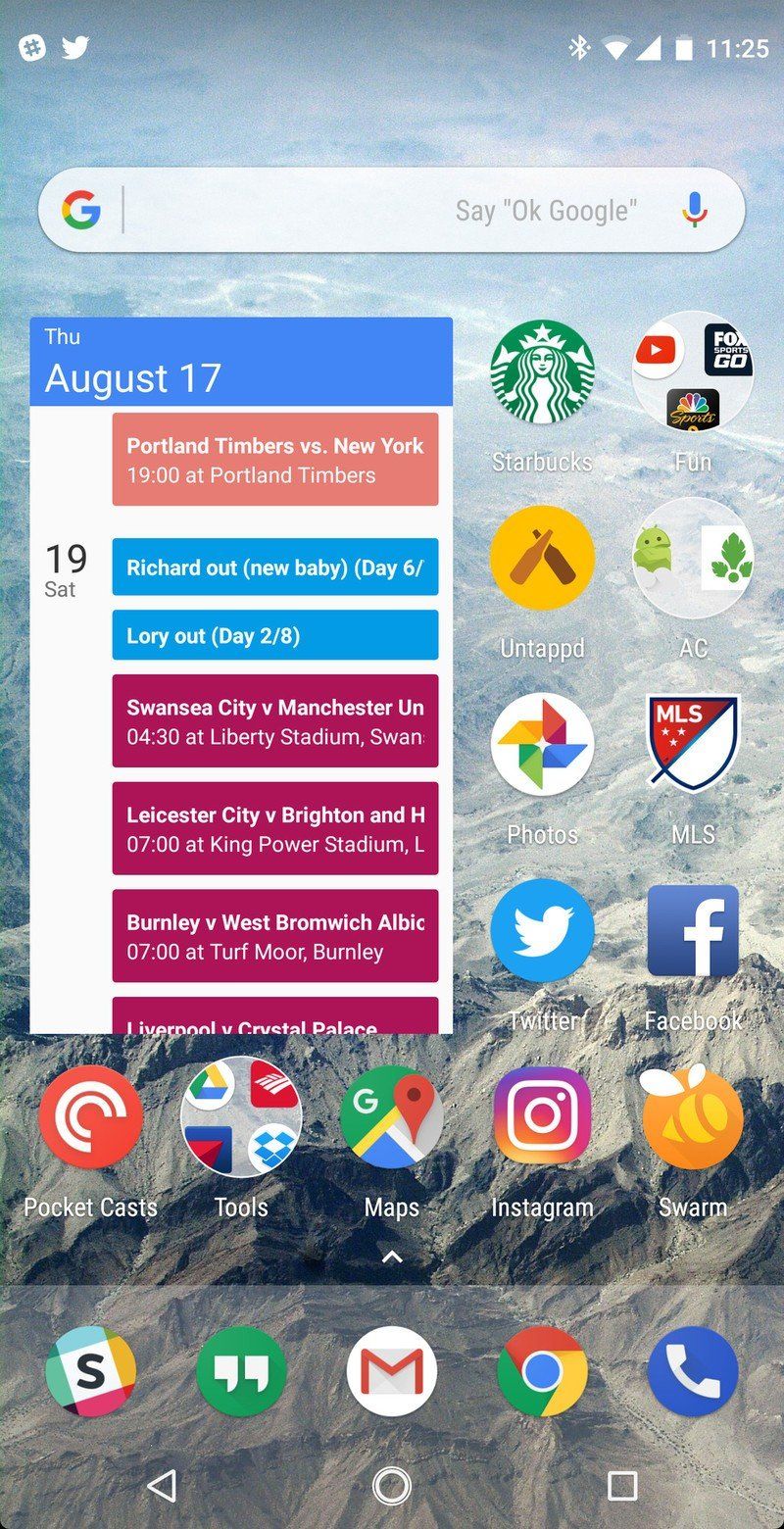
Task: Open the Tools folder
Action: [x=241, y=1117]
